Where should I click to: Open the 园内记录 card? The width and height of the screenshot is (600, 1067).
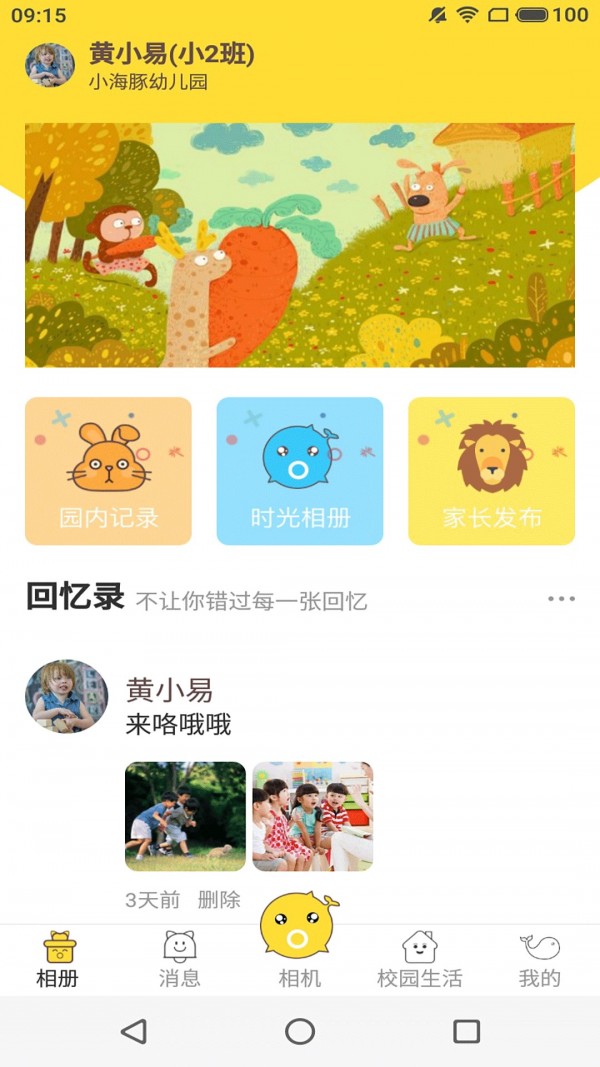(x=108, y=471)
